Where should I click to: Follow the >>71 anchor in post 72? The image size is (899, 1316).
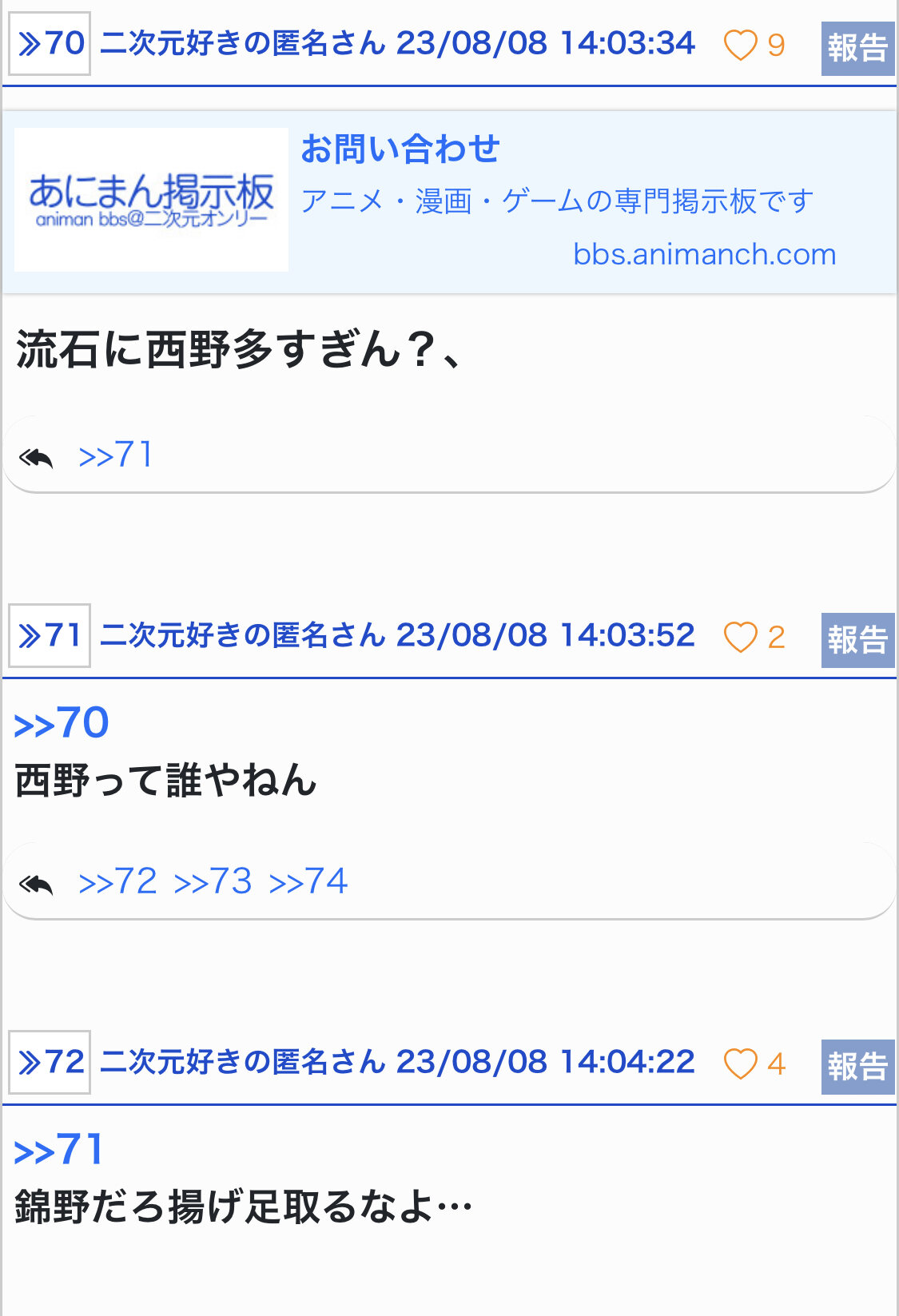(x=59, y=1151)
